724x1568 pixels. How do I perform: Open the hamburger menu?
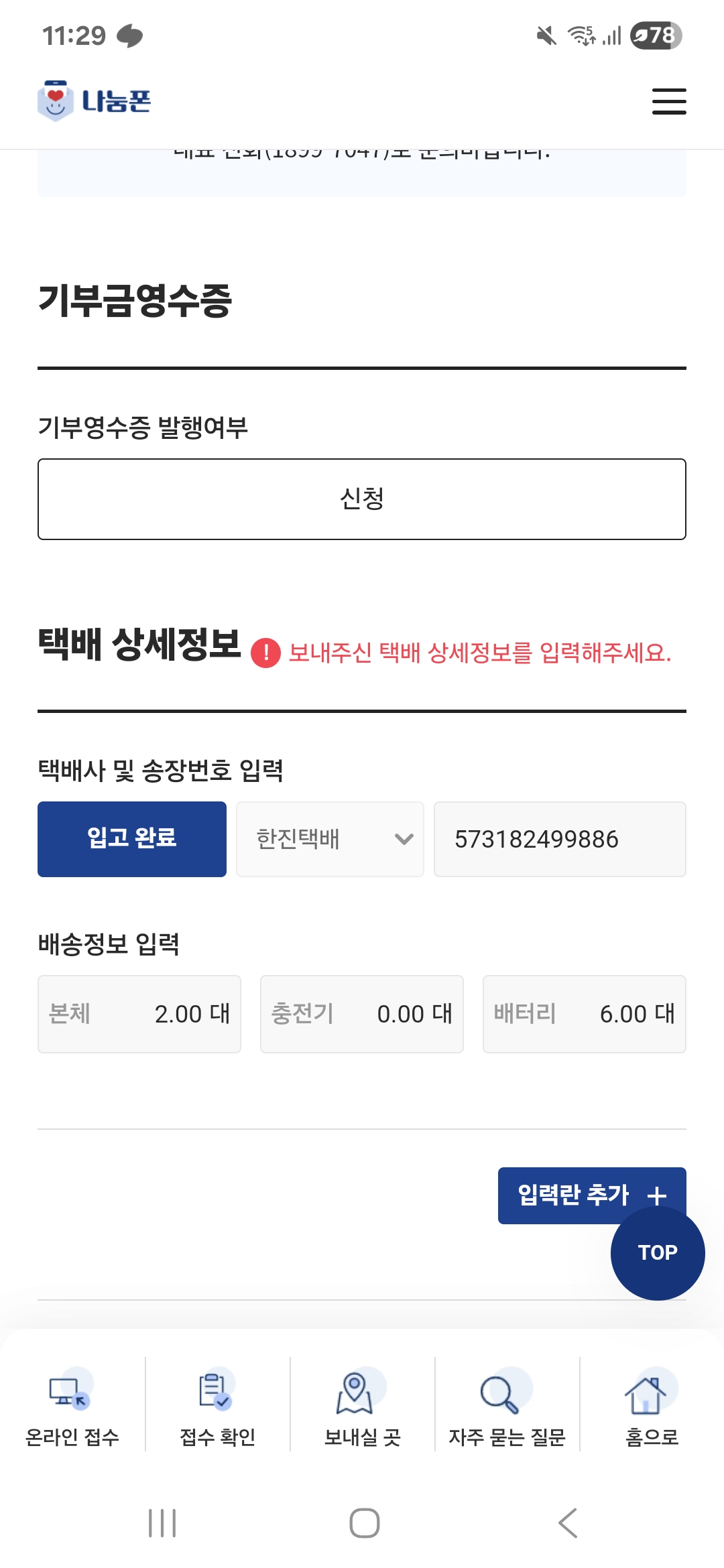(669, 101)
